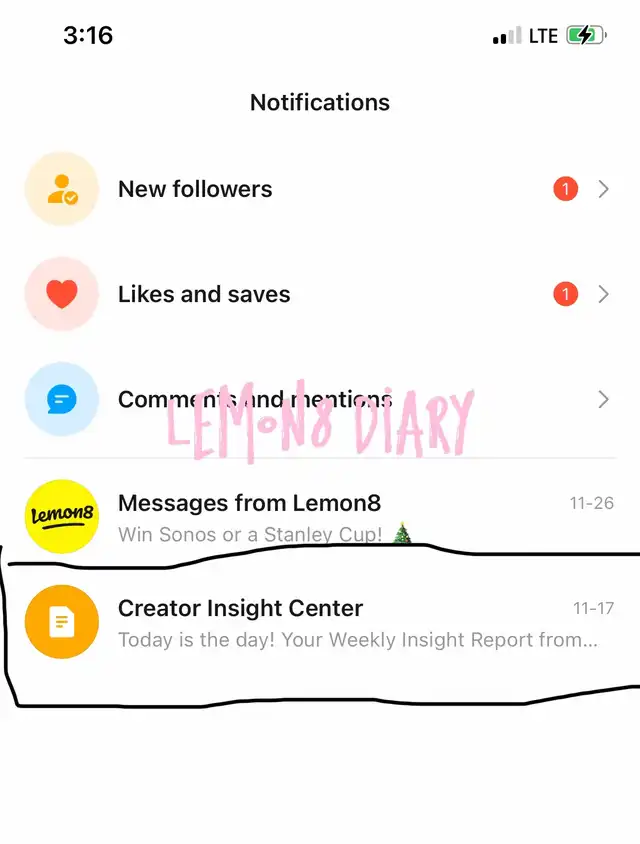View Comments and mentions
640x844 pixels.
tap(254, 399)
